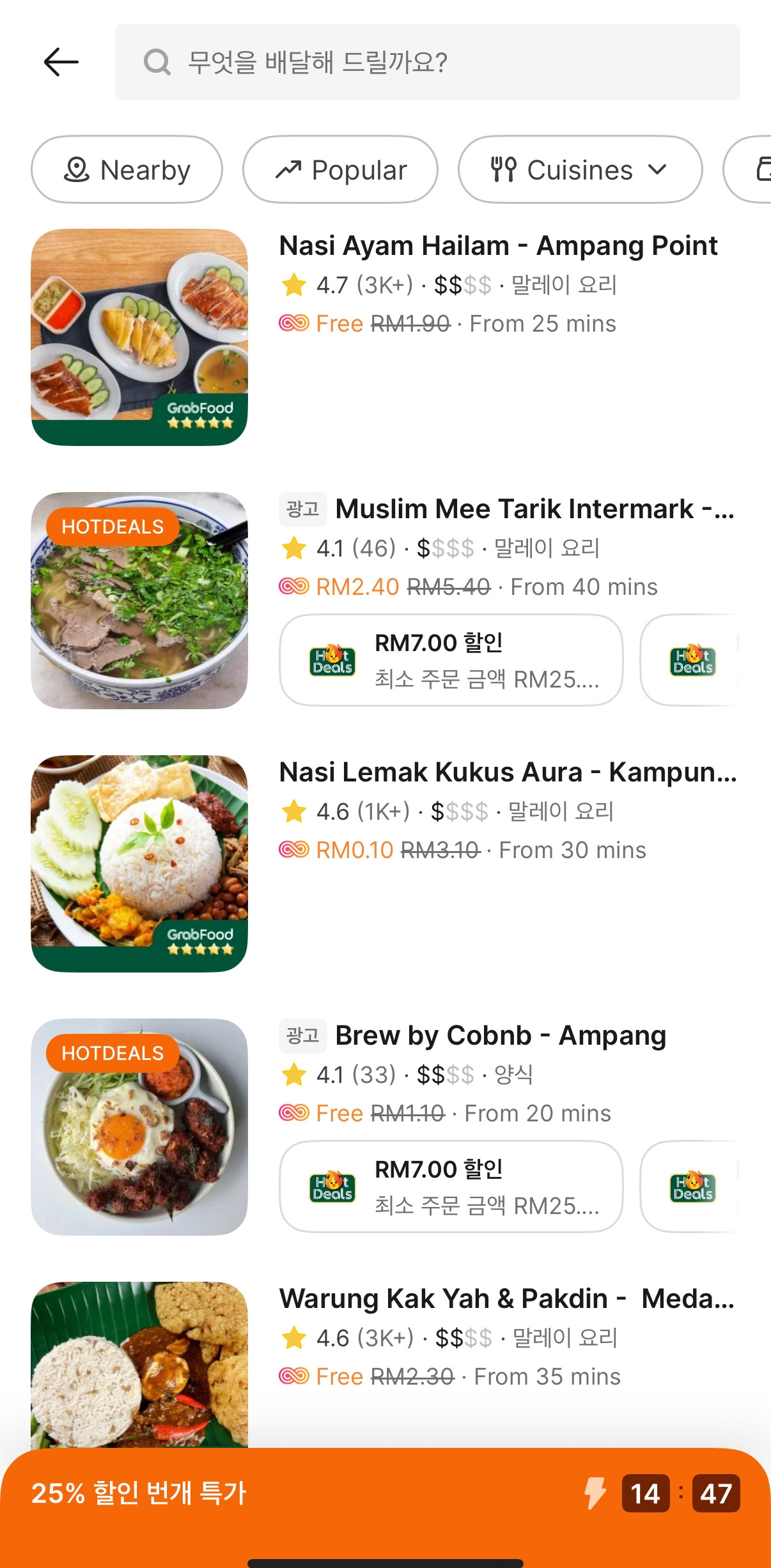The image size is (771, 1568).
Task: Open Nasi Lemak Kukus Aura listing
Action: pos(508,773)
